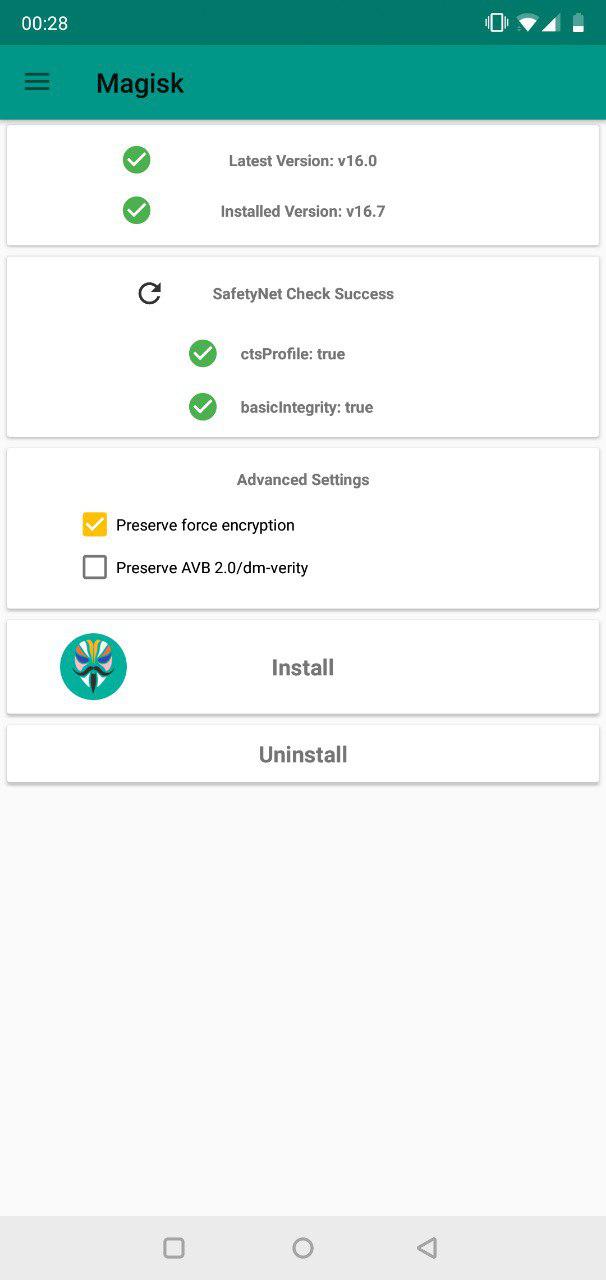Image resolution: width=606 pixels, height=1280 pixels.
Task: Open recent apps from navigation bar
Action: point(174,1247)
